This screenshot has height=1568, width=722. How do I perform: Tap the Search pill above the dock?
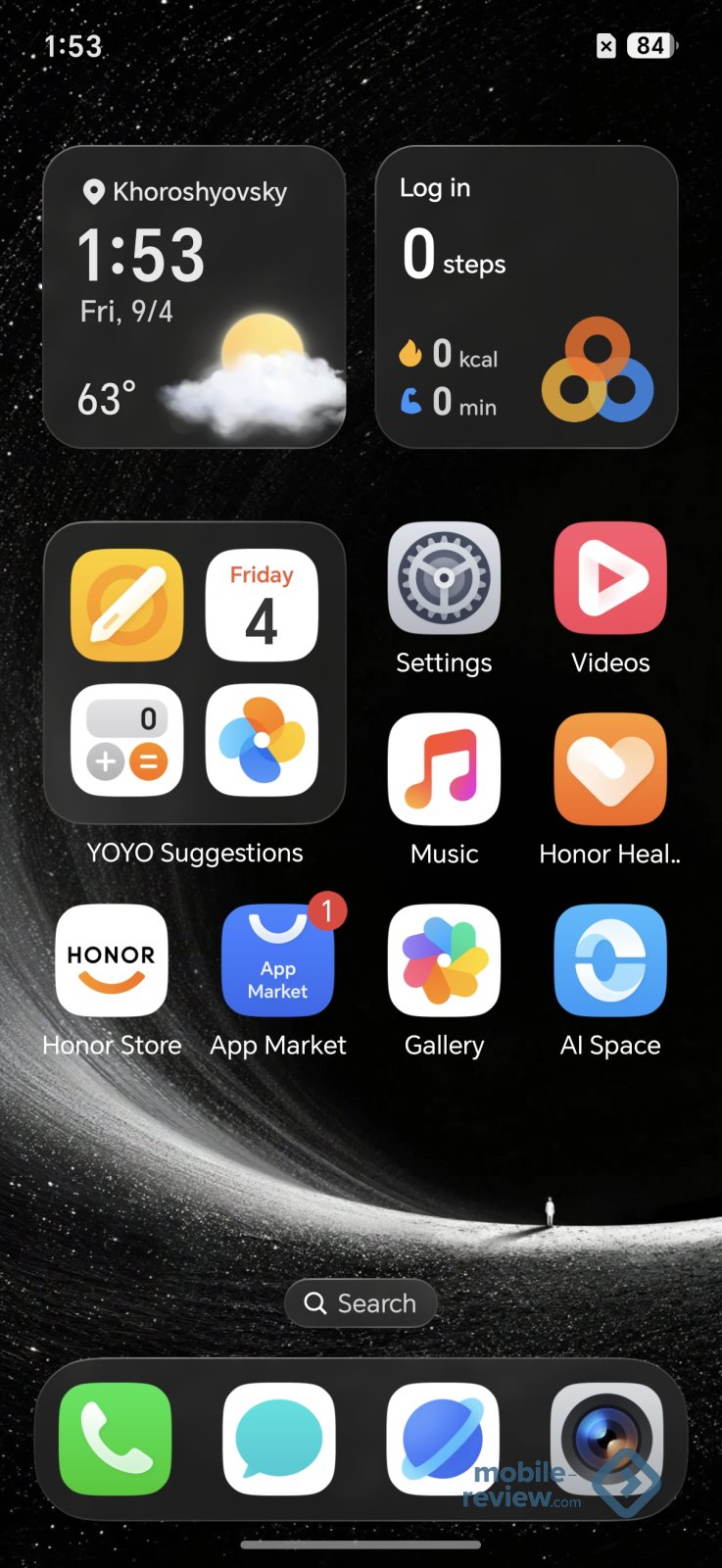tap(361, 1303)
